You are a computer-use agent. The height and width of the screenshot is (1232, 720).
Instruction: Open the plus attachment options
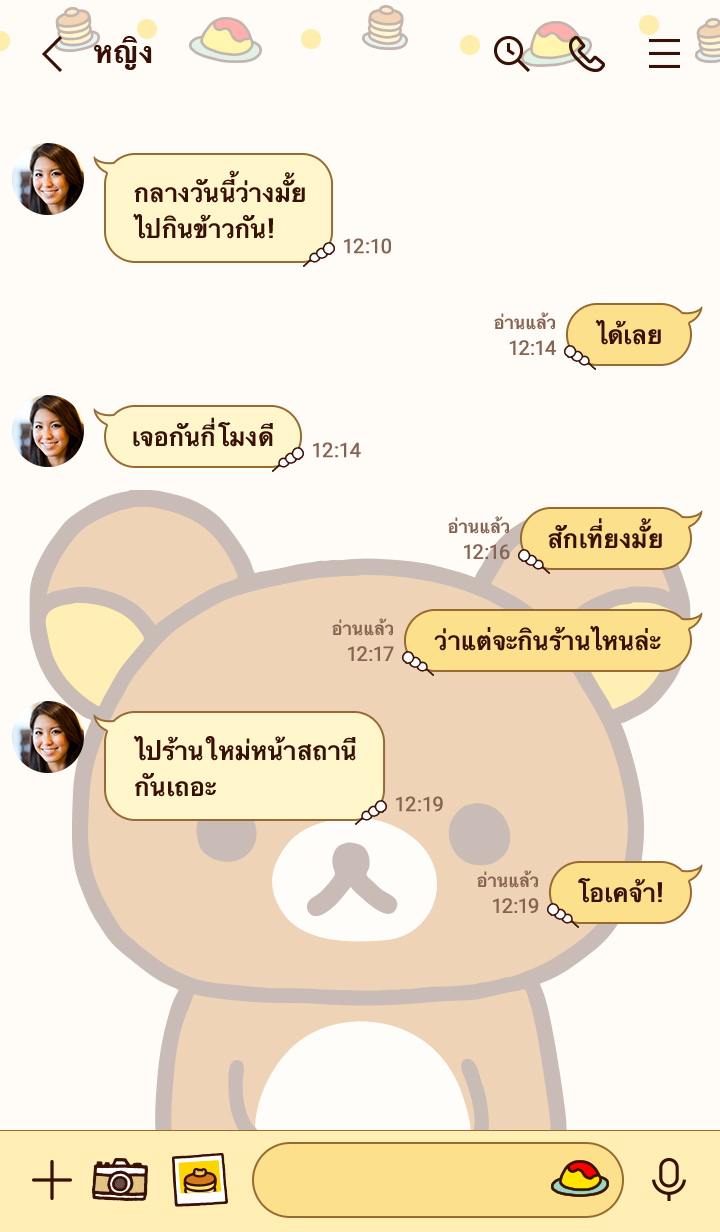click(52, 1181)
